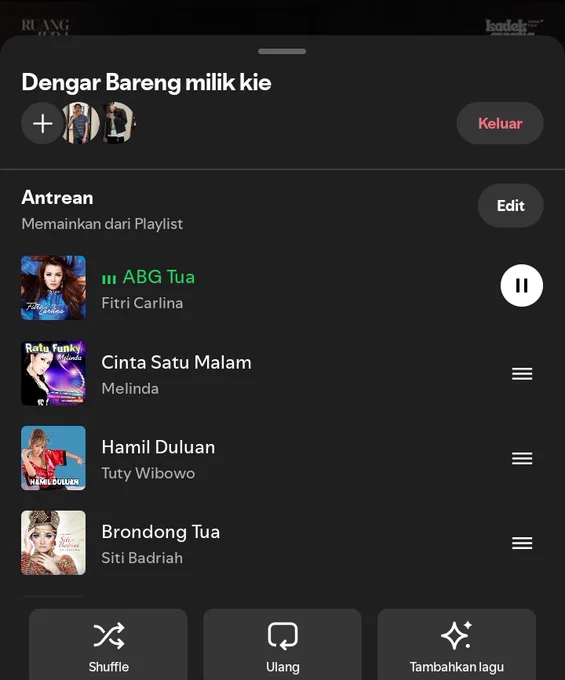Open Tambahkan lagu to add songs
This screenshot has width=565, height=680.
click(457, 645)
